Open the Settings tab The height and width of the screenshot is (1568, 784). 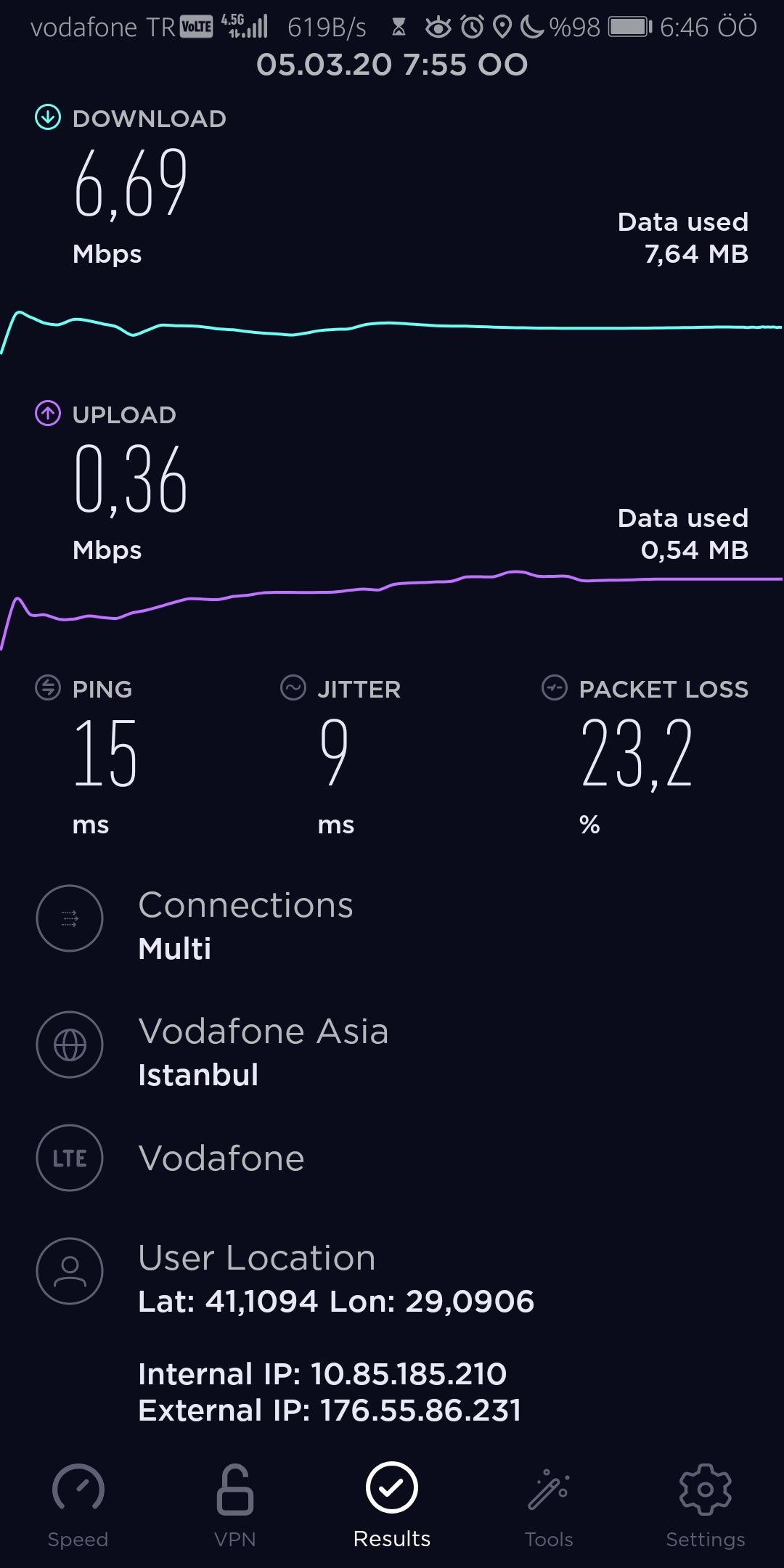[x=706, y=1506]
